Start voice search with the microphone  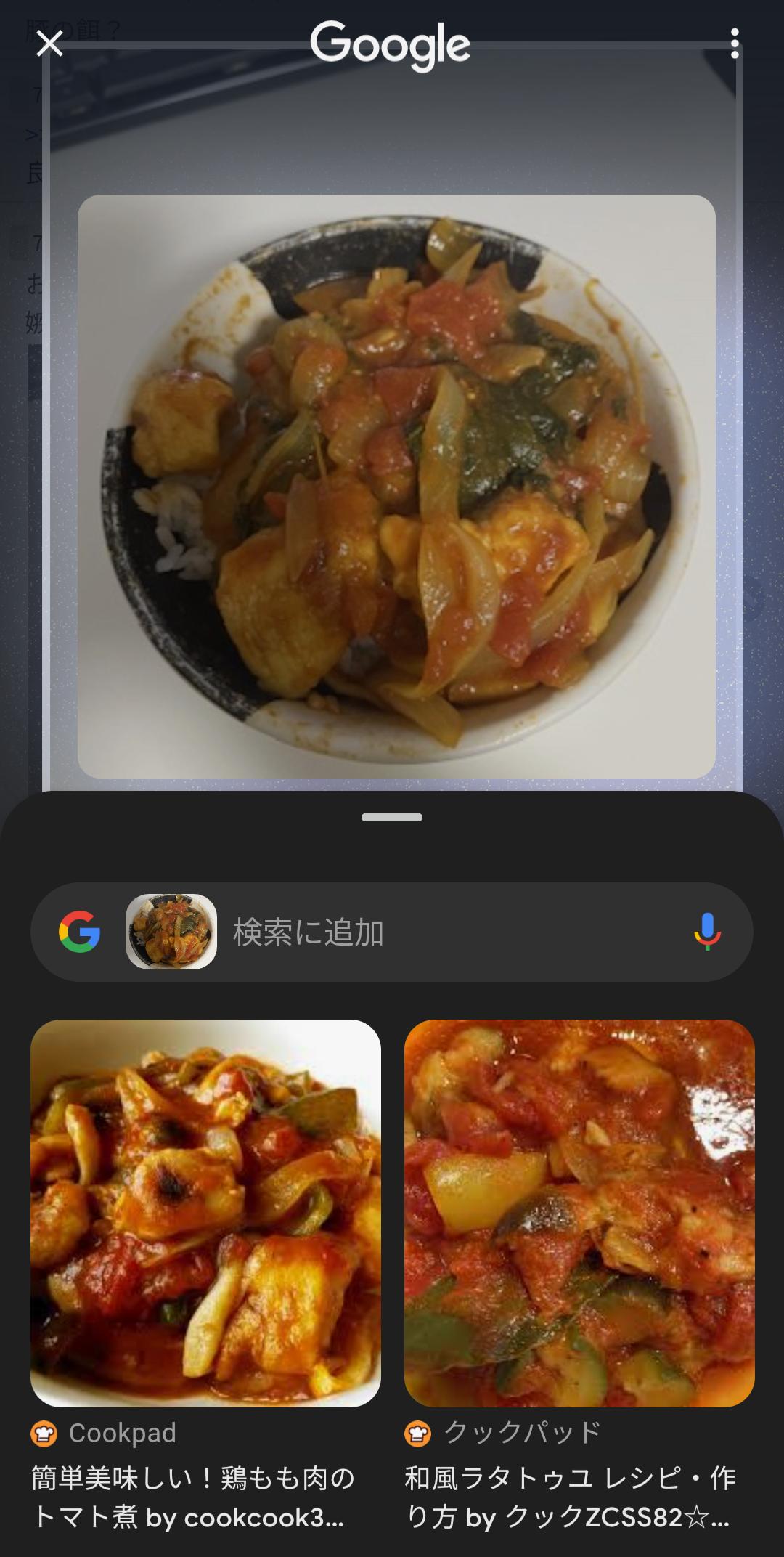point(707,932)
